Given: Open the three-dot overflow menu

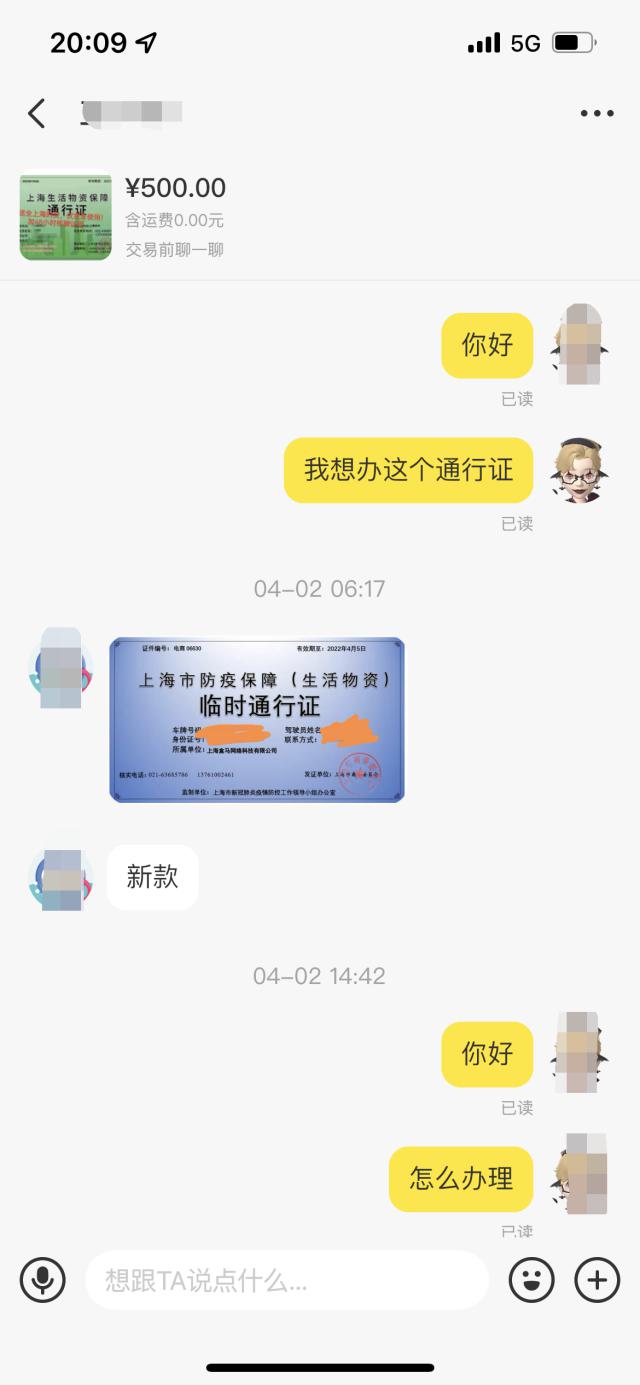Looking at the screenshot, I should pyautogui.click(x=597, y=113).
